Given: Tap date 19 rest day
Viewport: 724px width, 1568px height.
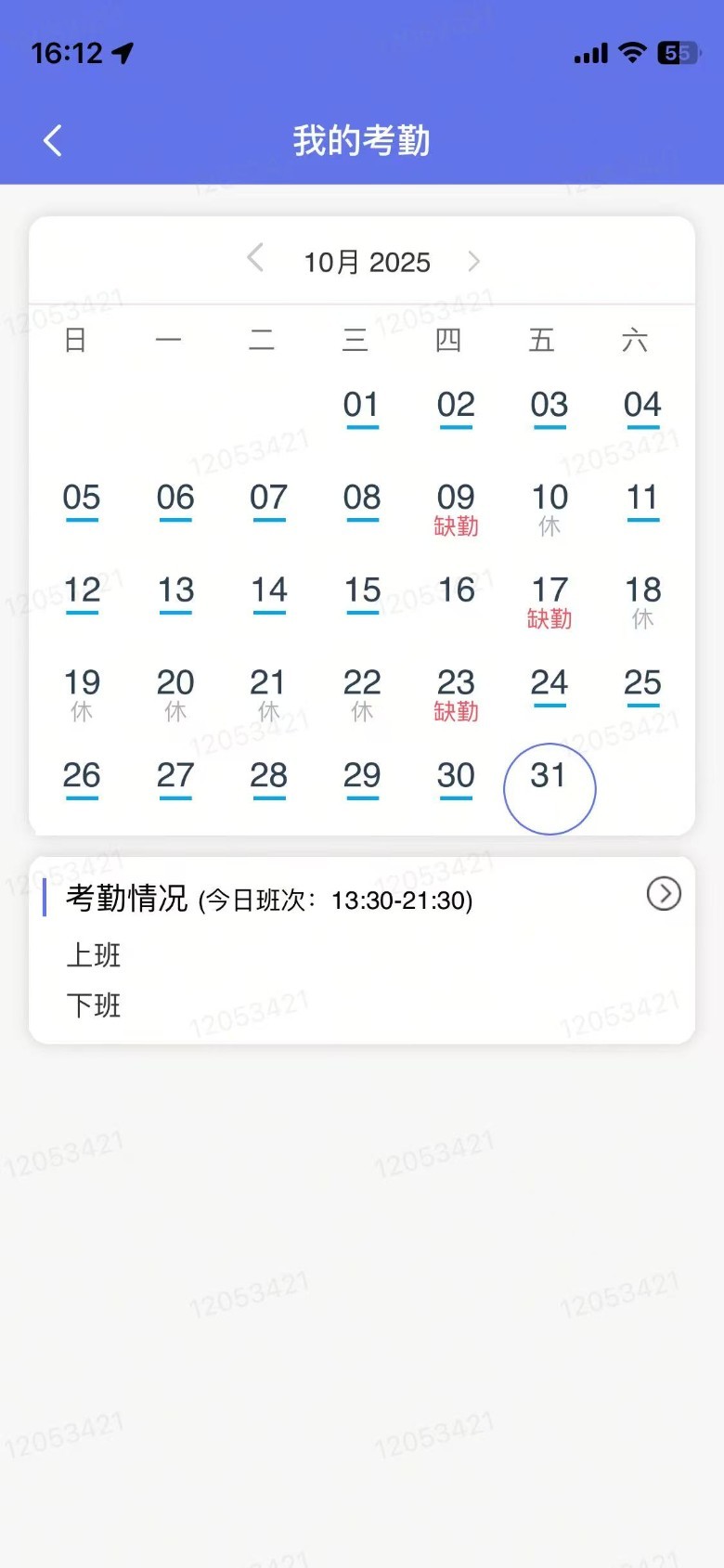Looking at the screenshot, I should [82, 693].
